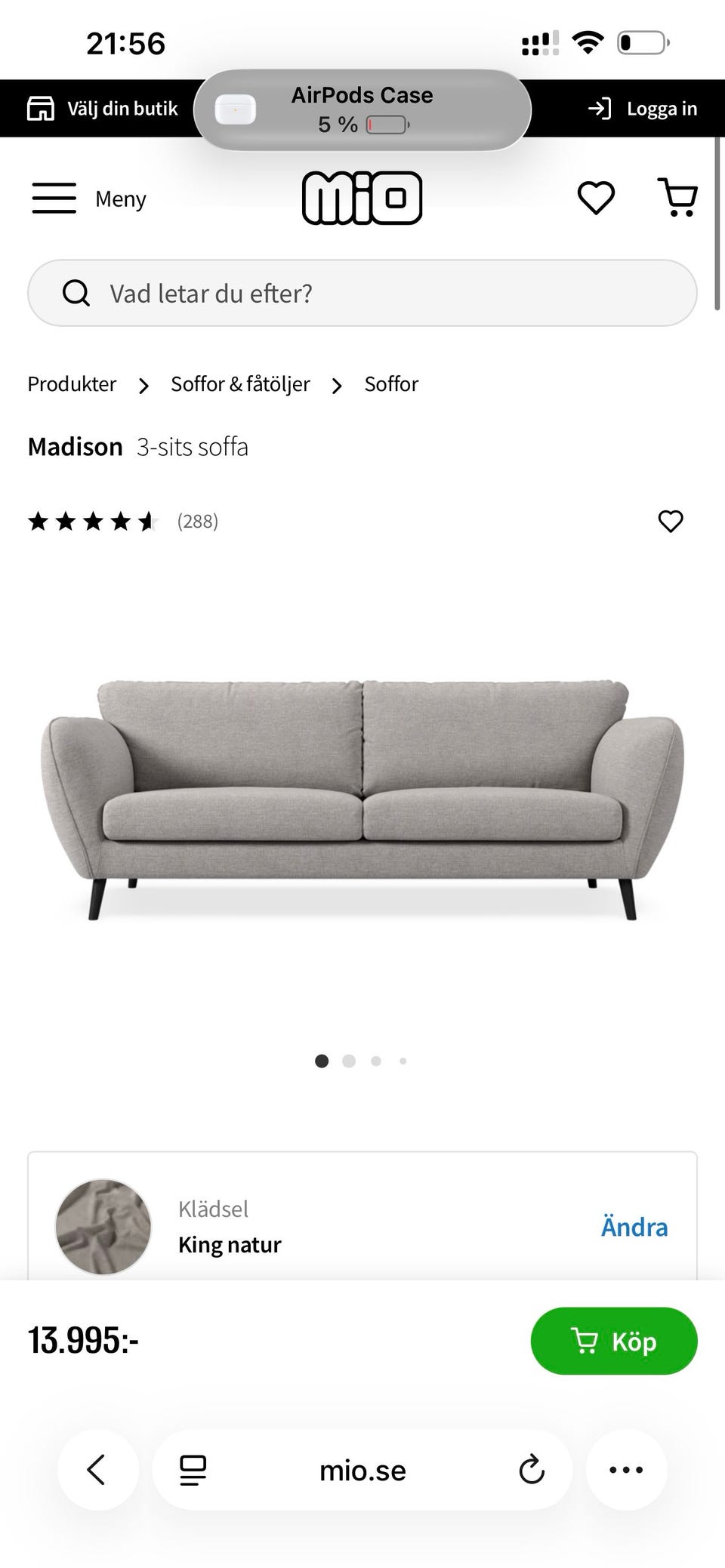The width and height of the screenshot is (725, 1568).
Task: Open the favorites heart in the header
Action: (x=596, y=199)
